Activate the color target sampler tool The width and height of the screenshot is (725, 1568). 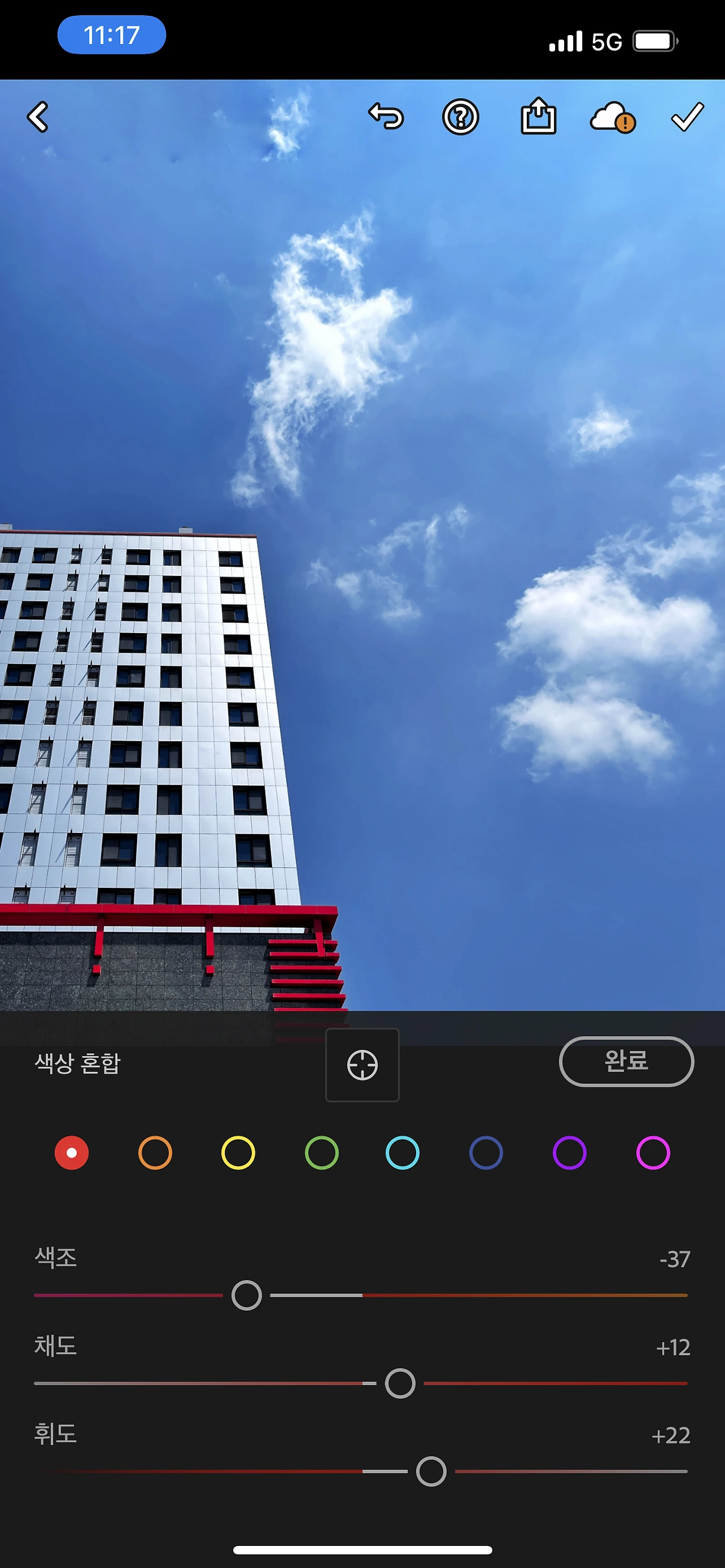pos(361,1065)
